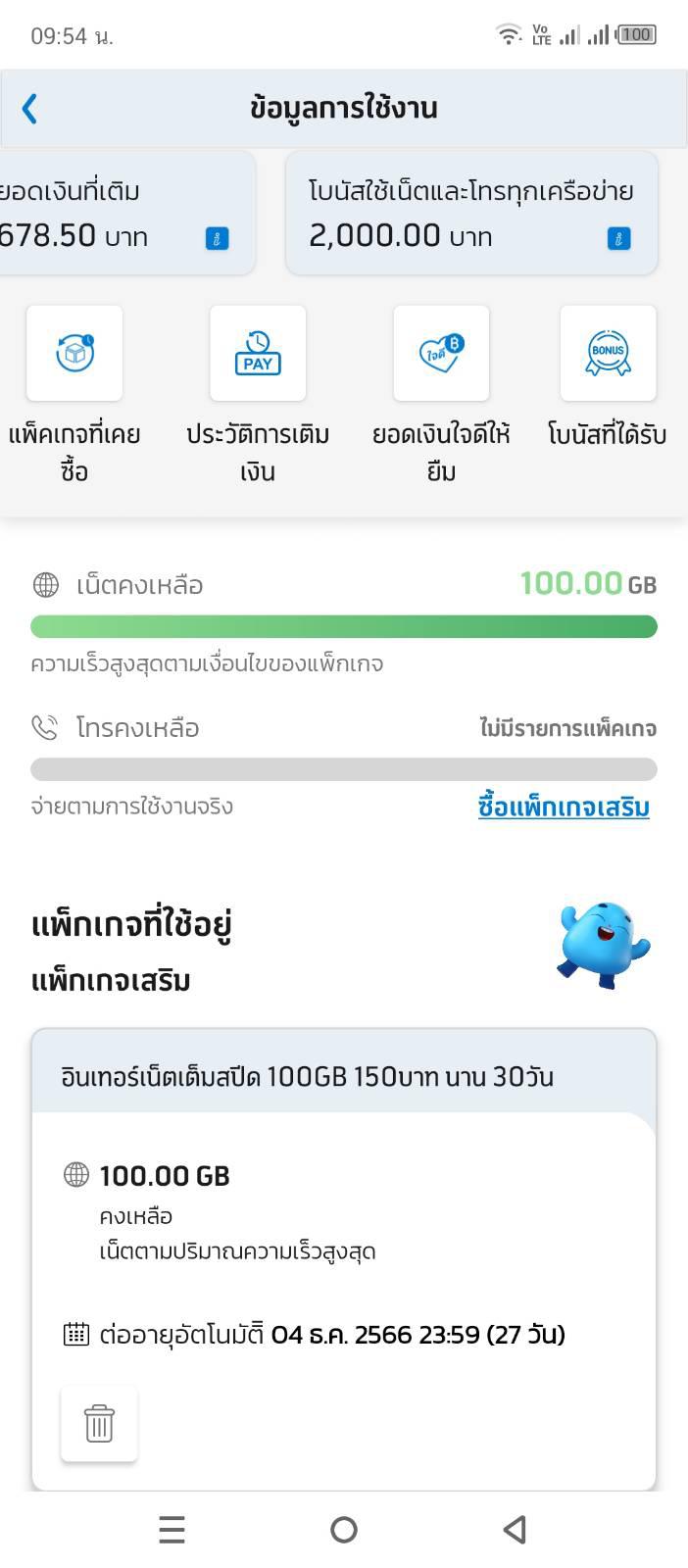
Task: Open โบนัสที่ได้รับ received bonuses
Action: 608,354
